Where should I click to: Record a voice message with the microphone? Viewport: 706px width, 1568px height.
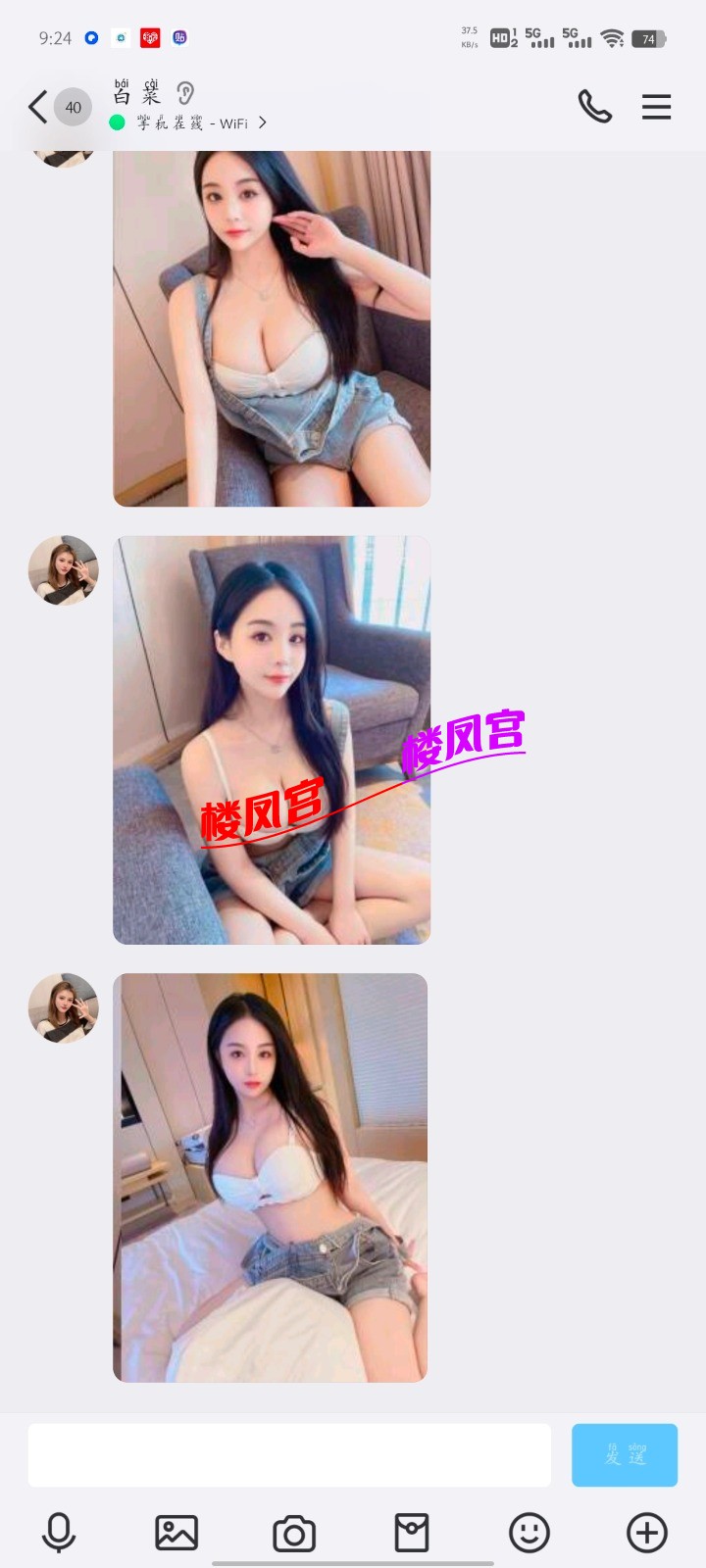click(59, 1533)
